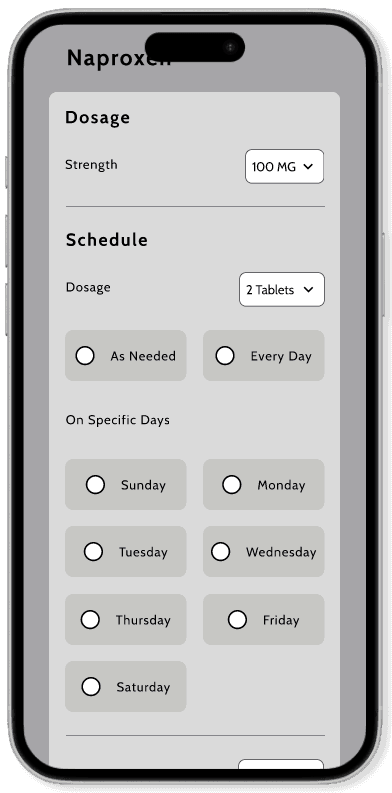Select the Saturday option
The height and width of the screenshot is (793, 392).
(x=125, y=686)
